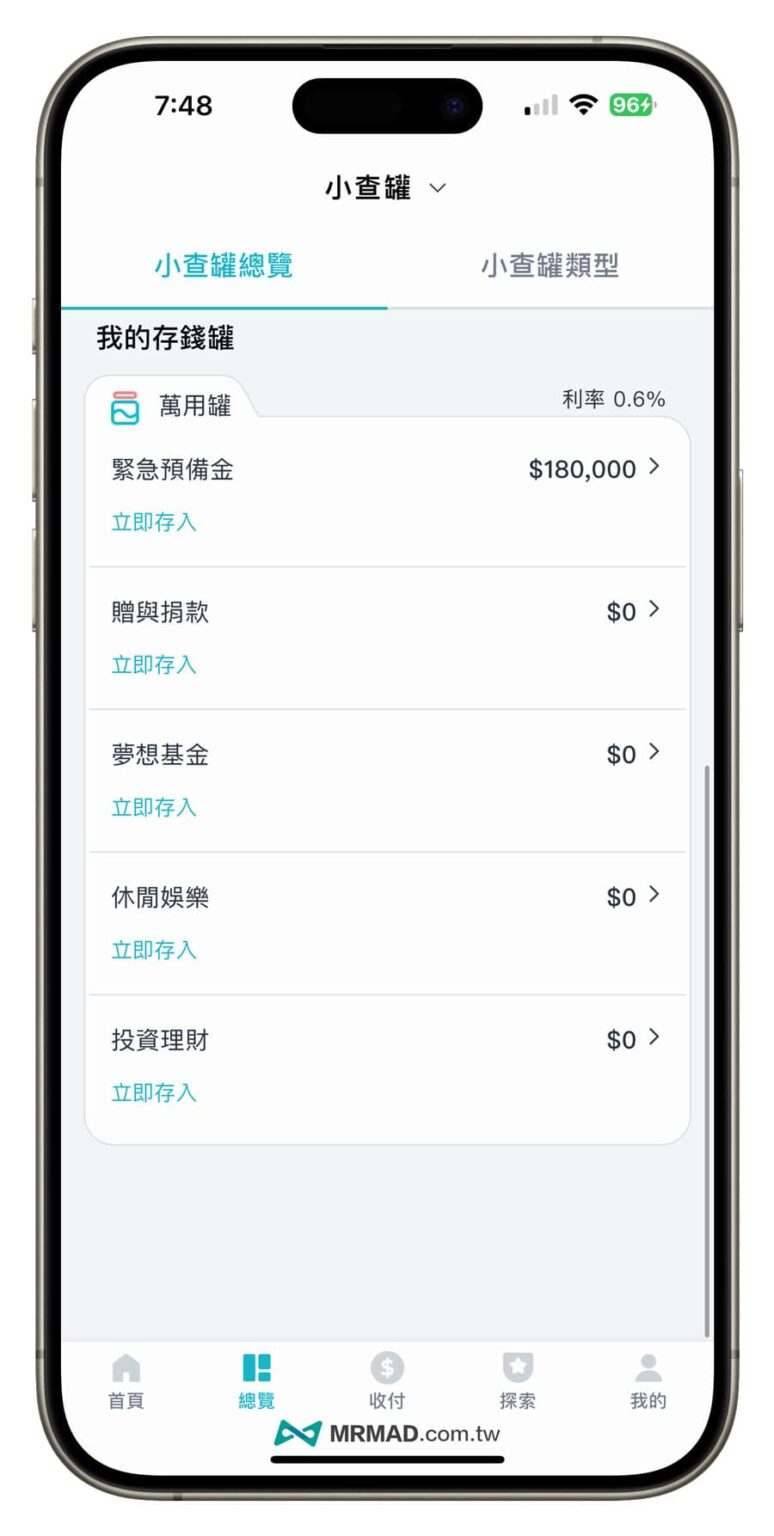The image size is (774, 1536).
Task: Open the 小查罐 title dropdown
Action: click(386, 188)
